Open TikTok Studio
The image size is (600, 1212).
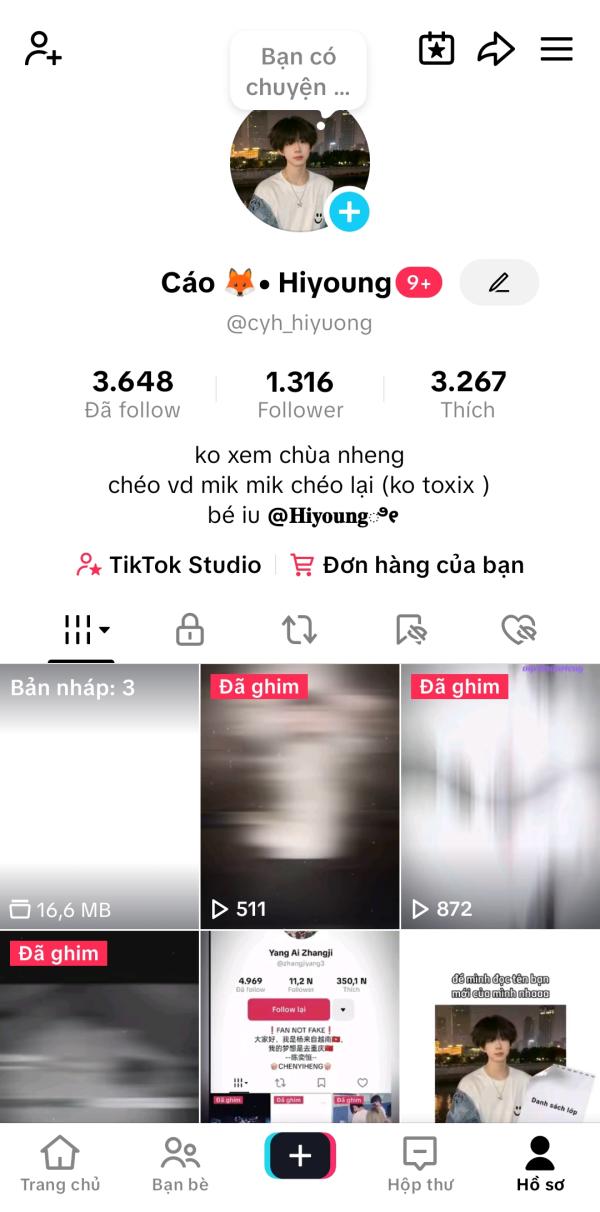point(169,565)
